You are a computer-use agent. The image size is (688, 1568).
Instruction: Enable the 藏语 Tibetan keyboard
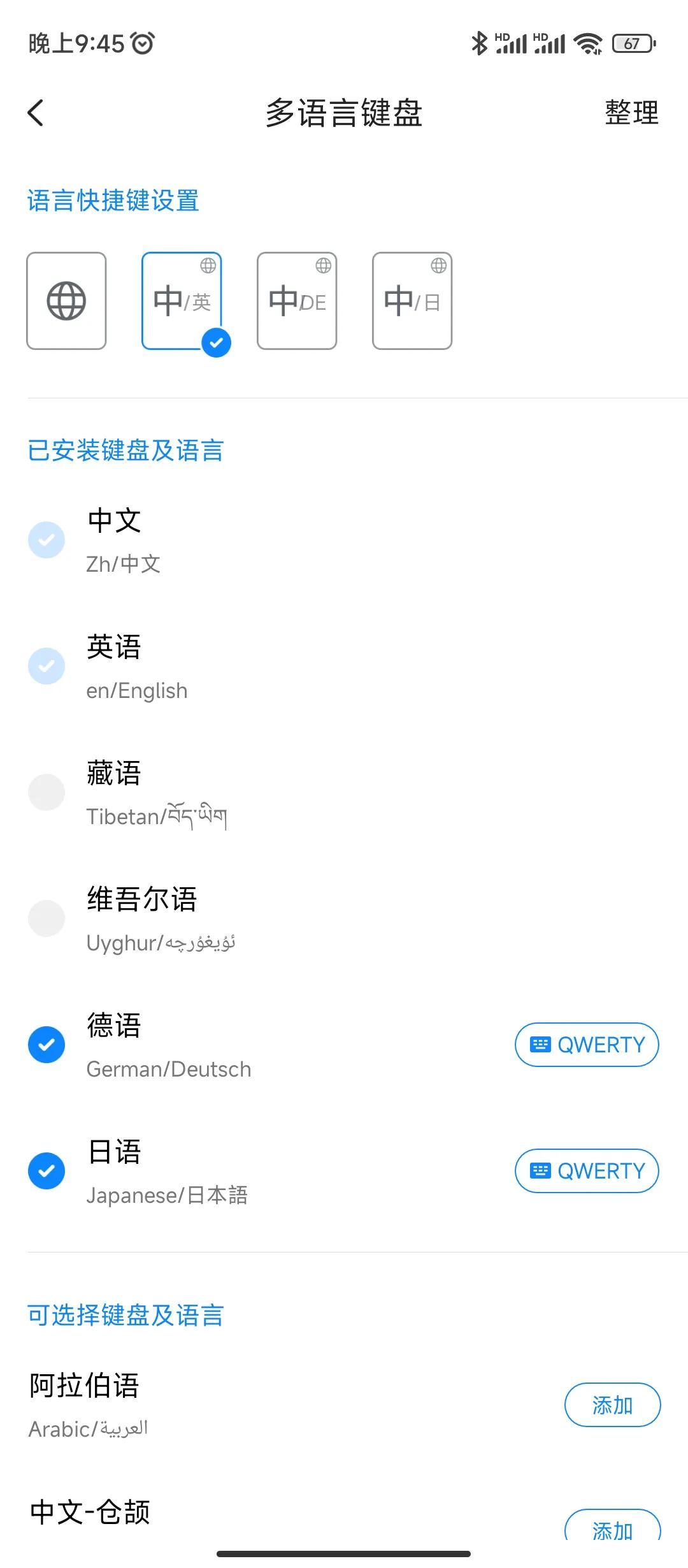click(x=47, y=792)
